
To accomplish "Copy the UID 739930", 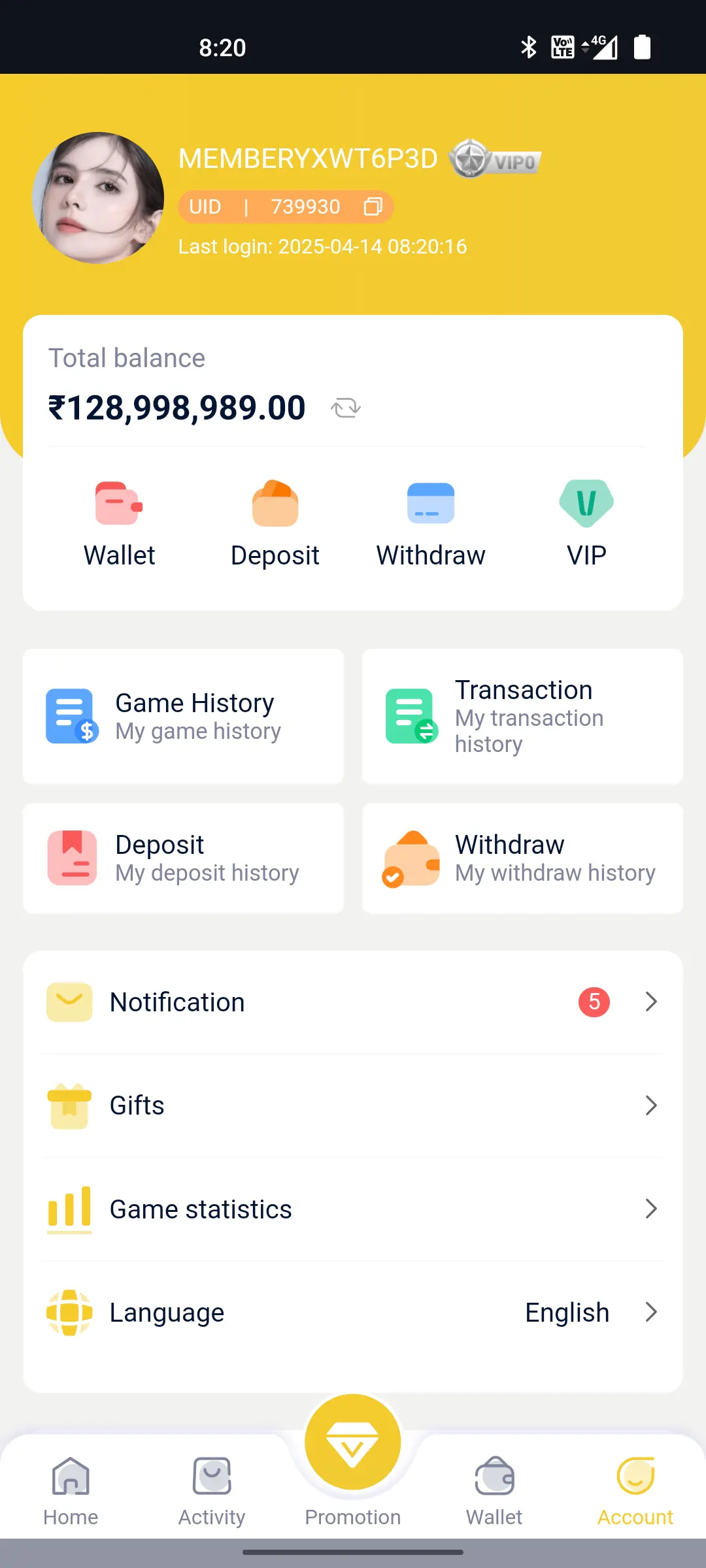I will [373, 206].
